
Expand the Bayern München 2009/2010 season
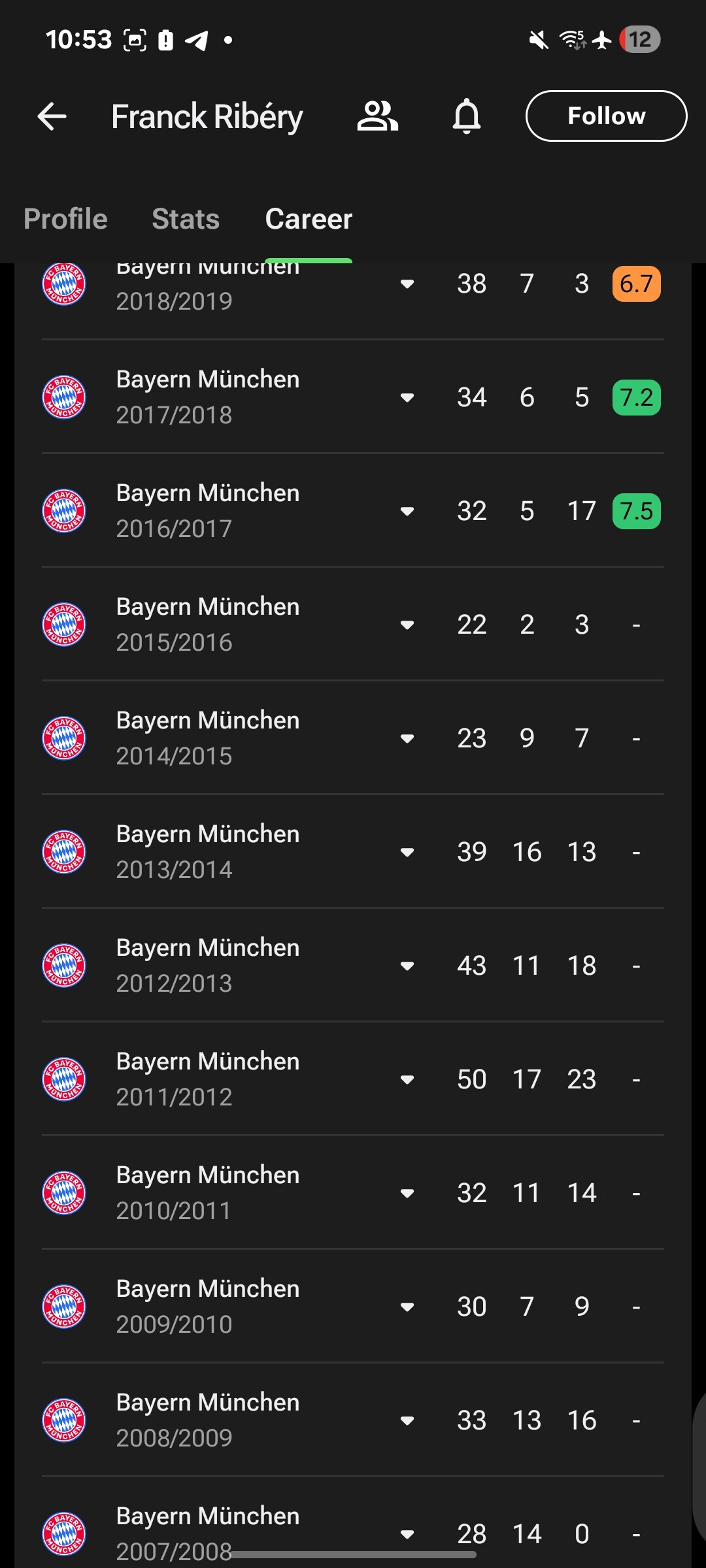click(x=407, y=1307)
